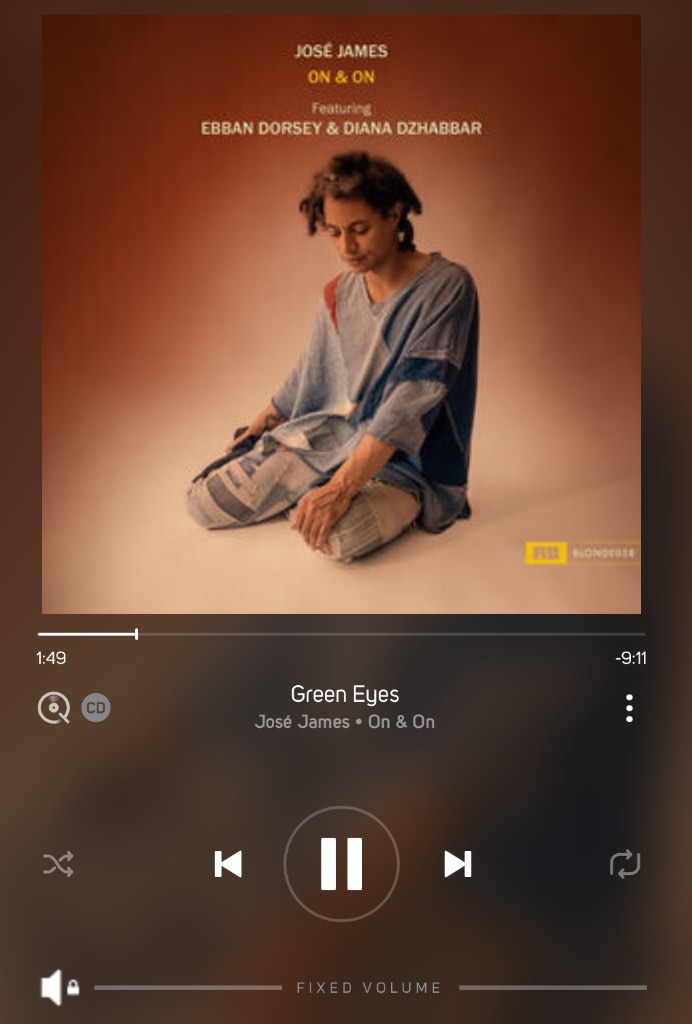Screen dimensions: 692x1024
Task: Pause the song Green Eyes
Action: click(x=341, y=864)
